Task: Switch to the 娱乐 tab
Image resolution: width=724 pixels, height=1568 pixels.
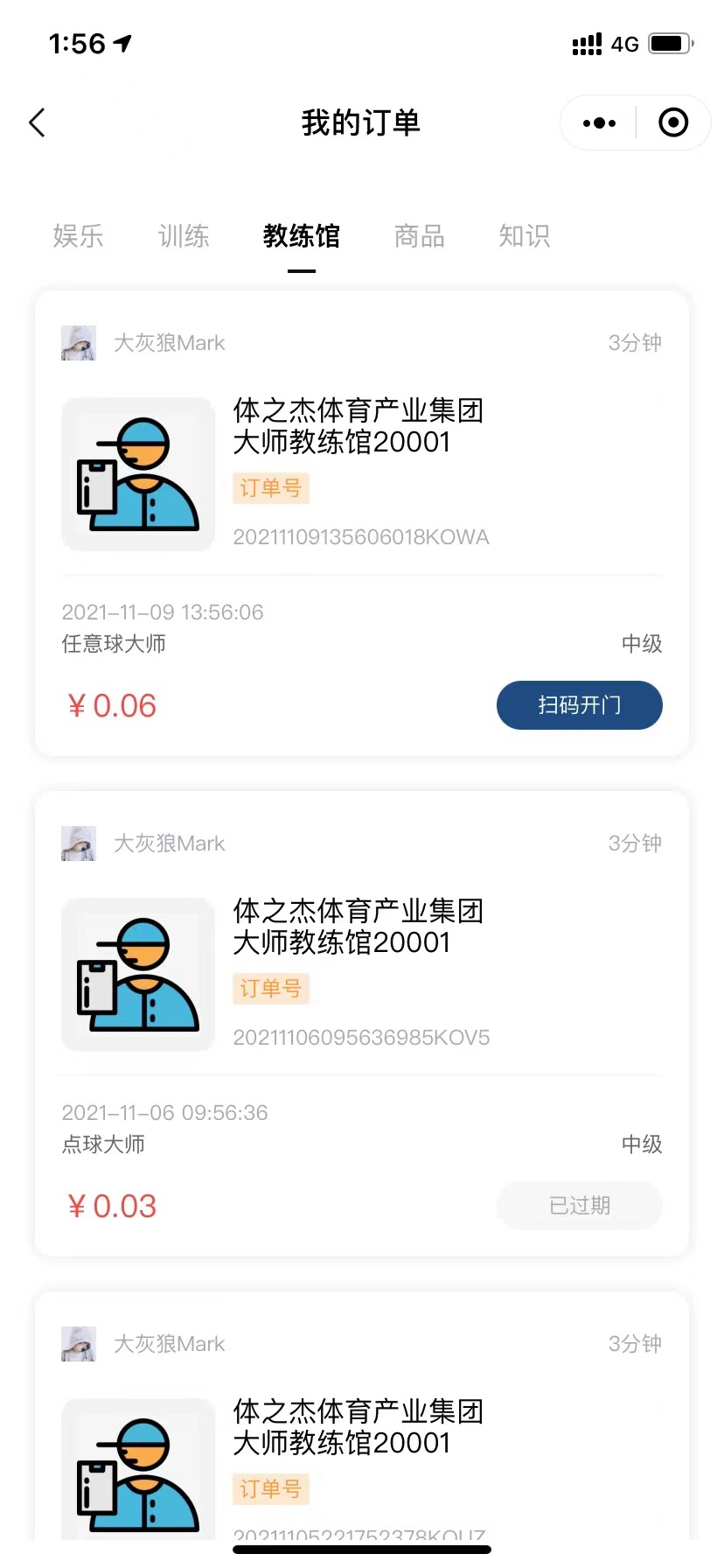Action: pyautogui.click(x=78, y=236)
